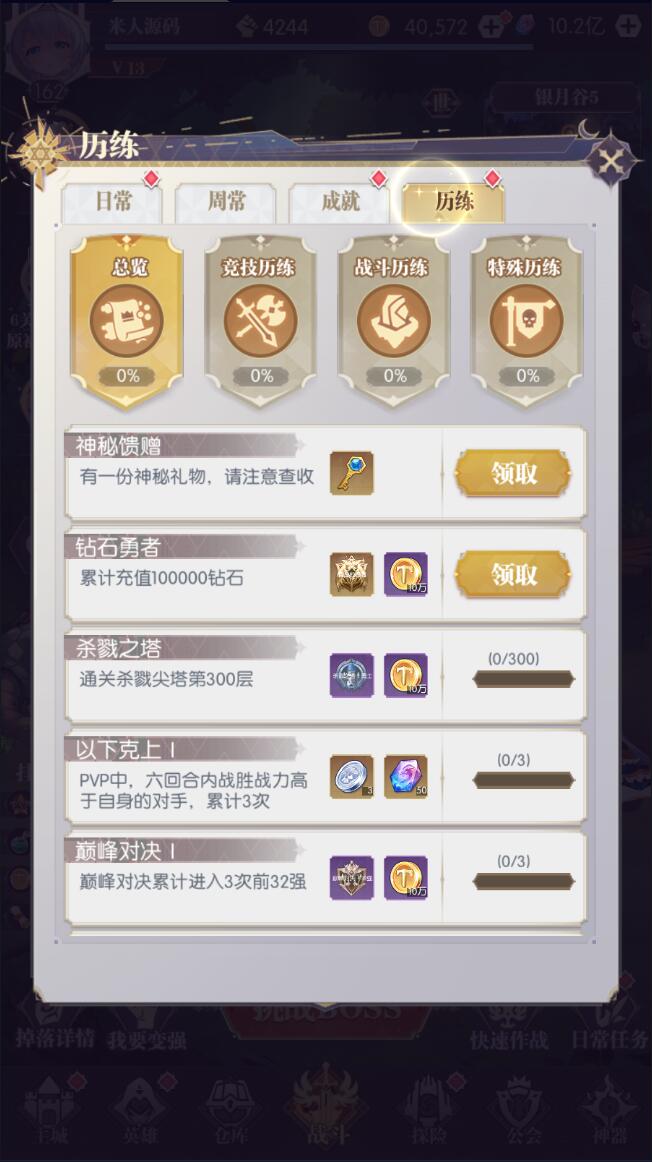Switch to the 周常 tab
The width and height of the screenshot is (652, 1162).
[226, 202]
